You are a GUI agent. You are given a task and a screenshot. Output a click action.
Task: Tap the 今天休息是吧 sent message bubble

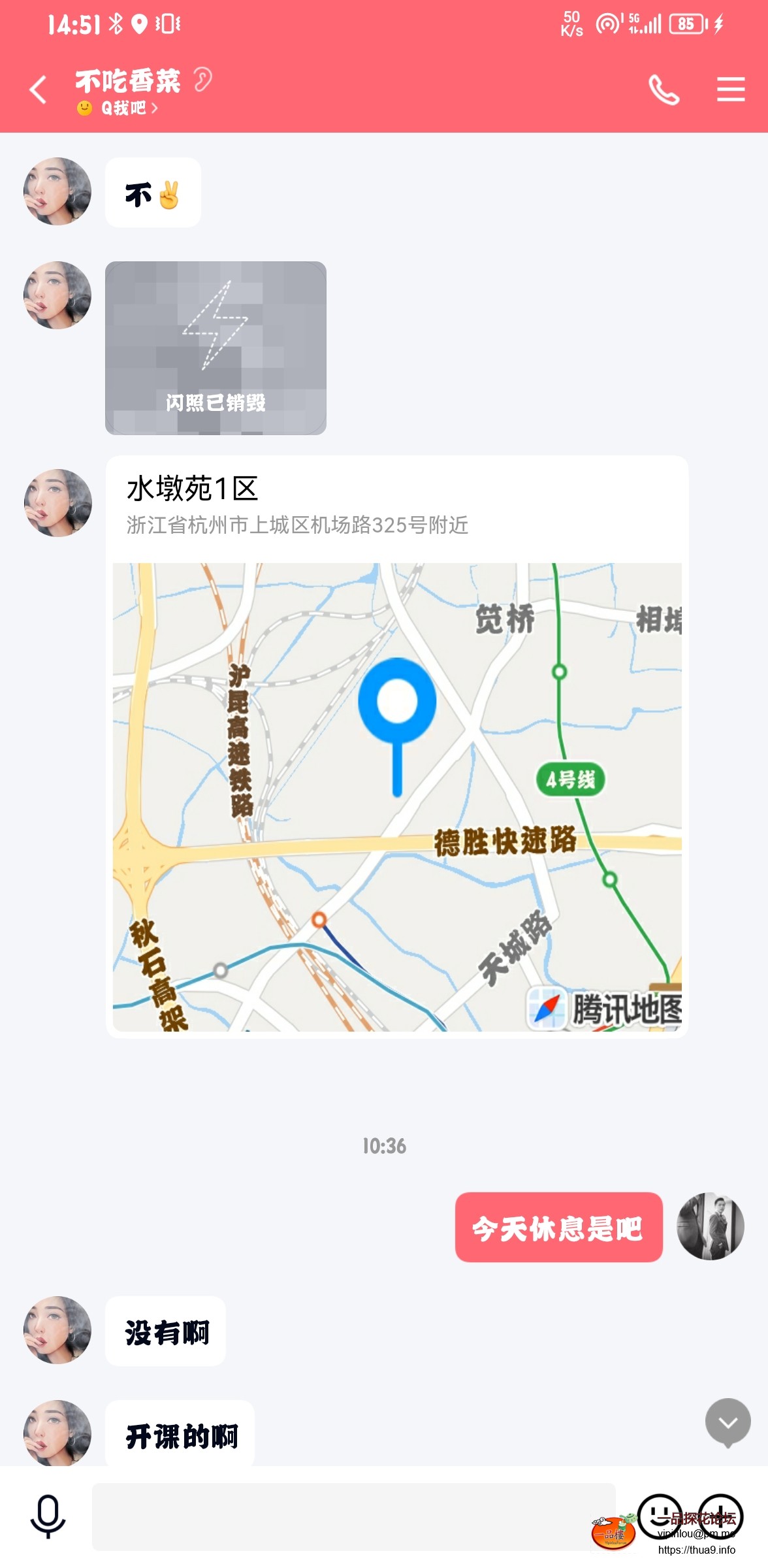tap(558, 1227)
